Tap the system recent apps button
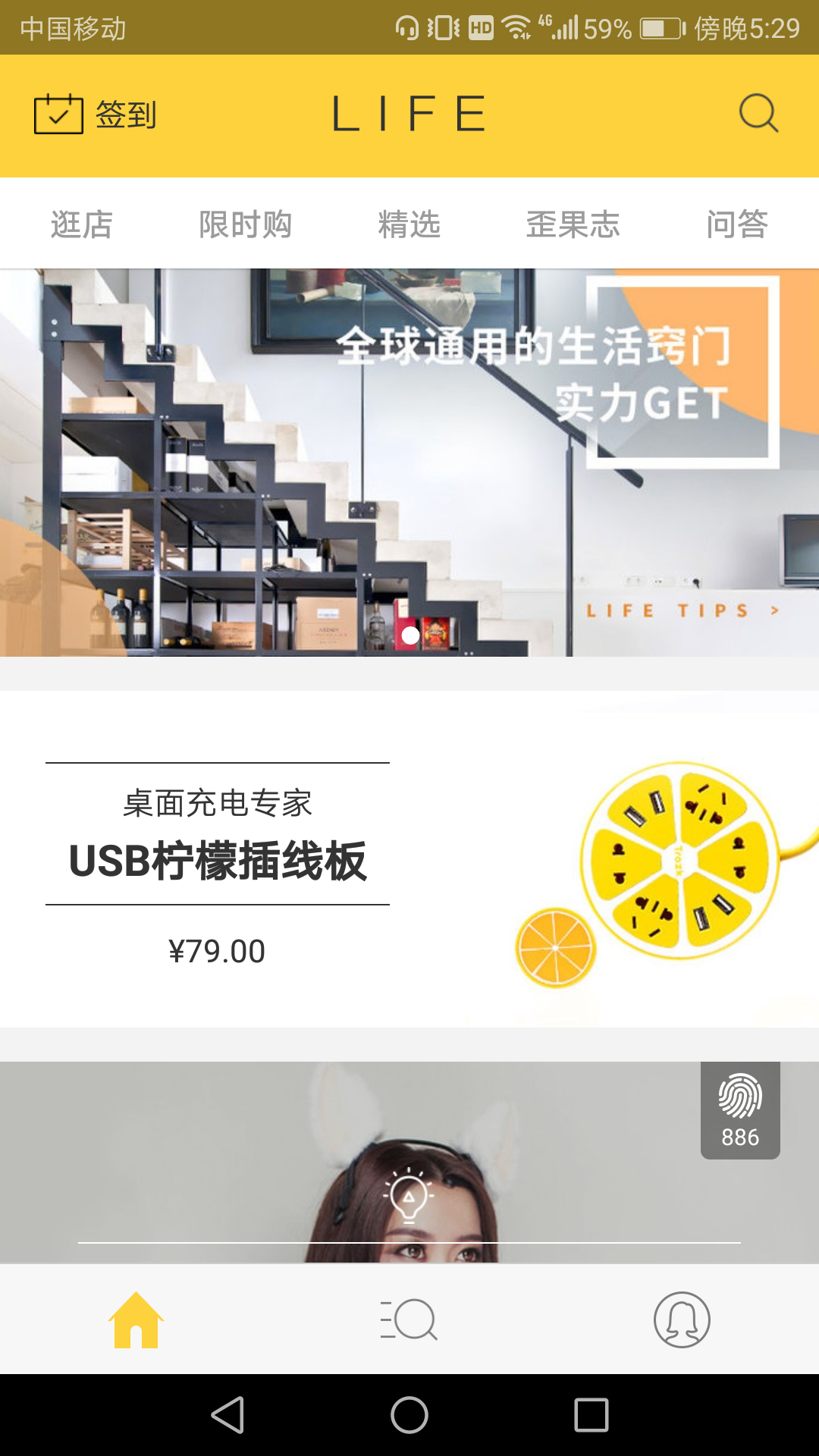819x1456 pixels. point(591,1415)
